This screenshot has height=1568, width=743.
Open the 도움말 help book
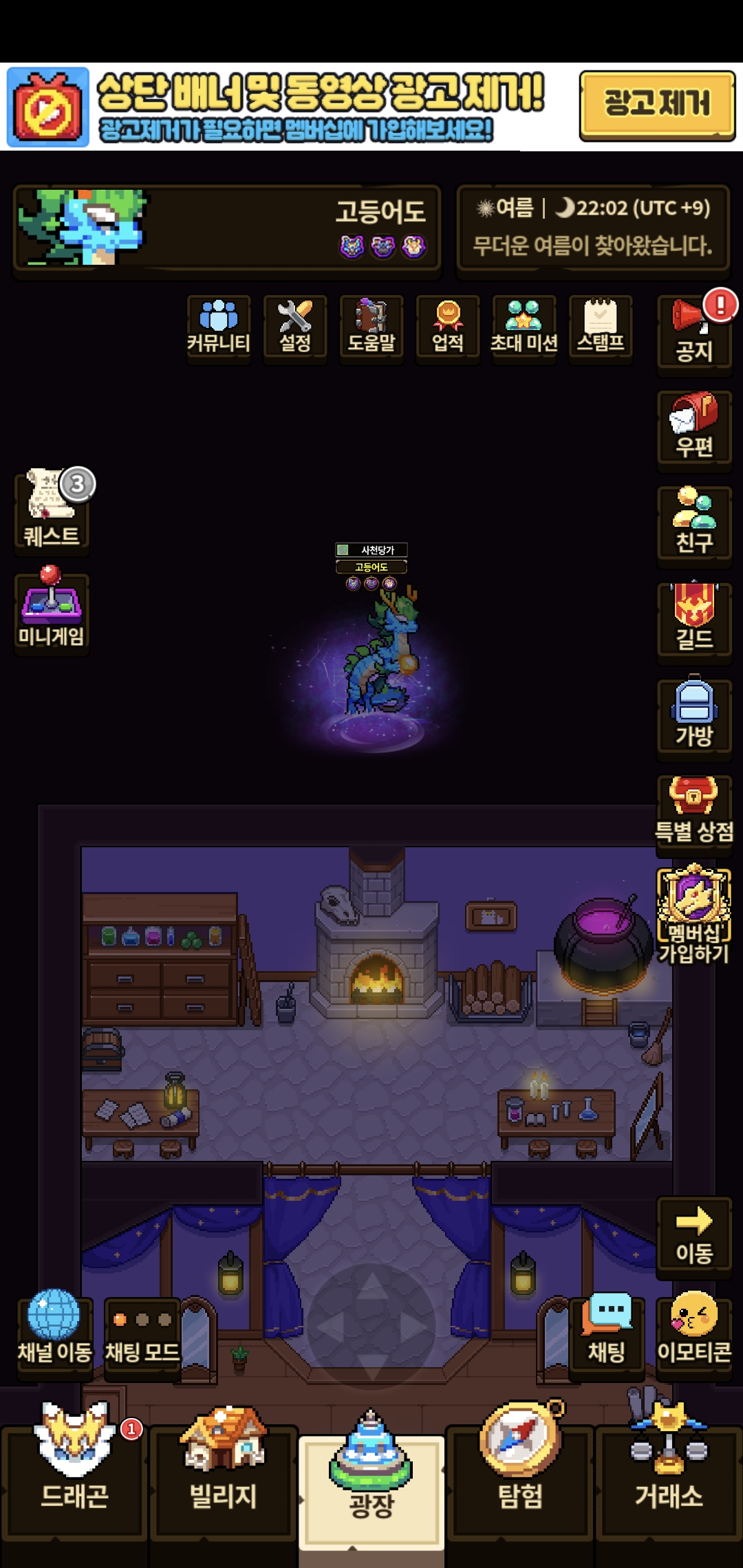pyautogui.click(x=371, y=327)
